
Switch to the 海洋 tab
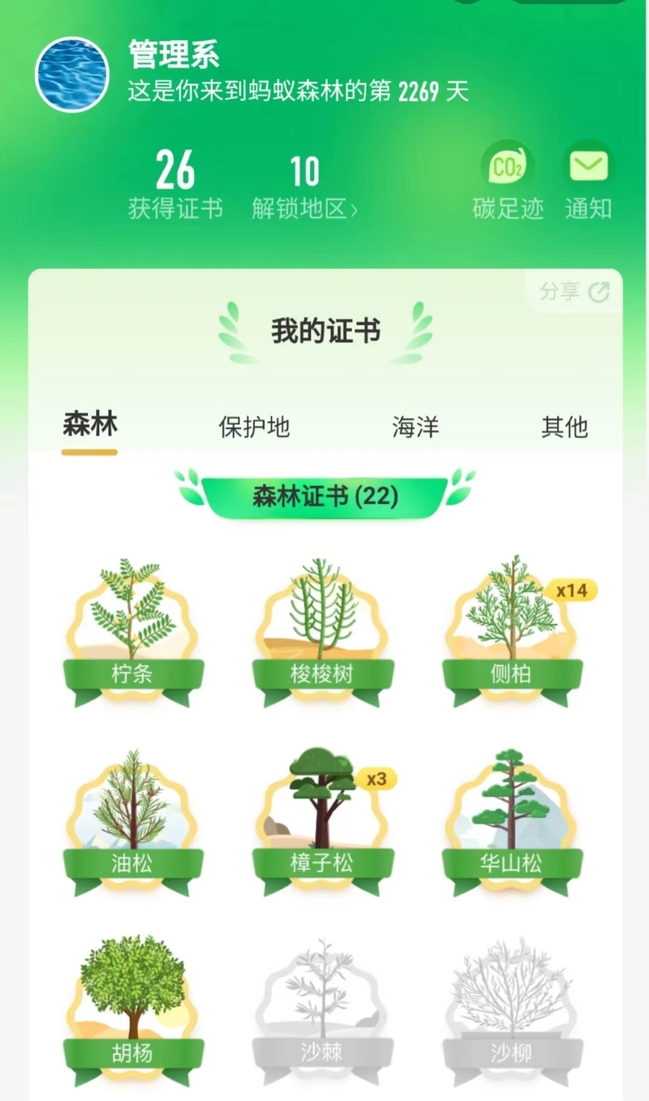(415, 427)
